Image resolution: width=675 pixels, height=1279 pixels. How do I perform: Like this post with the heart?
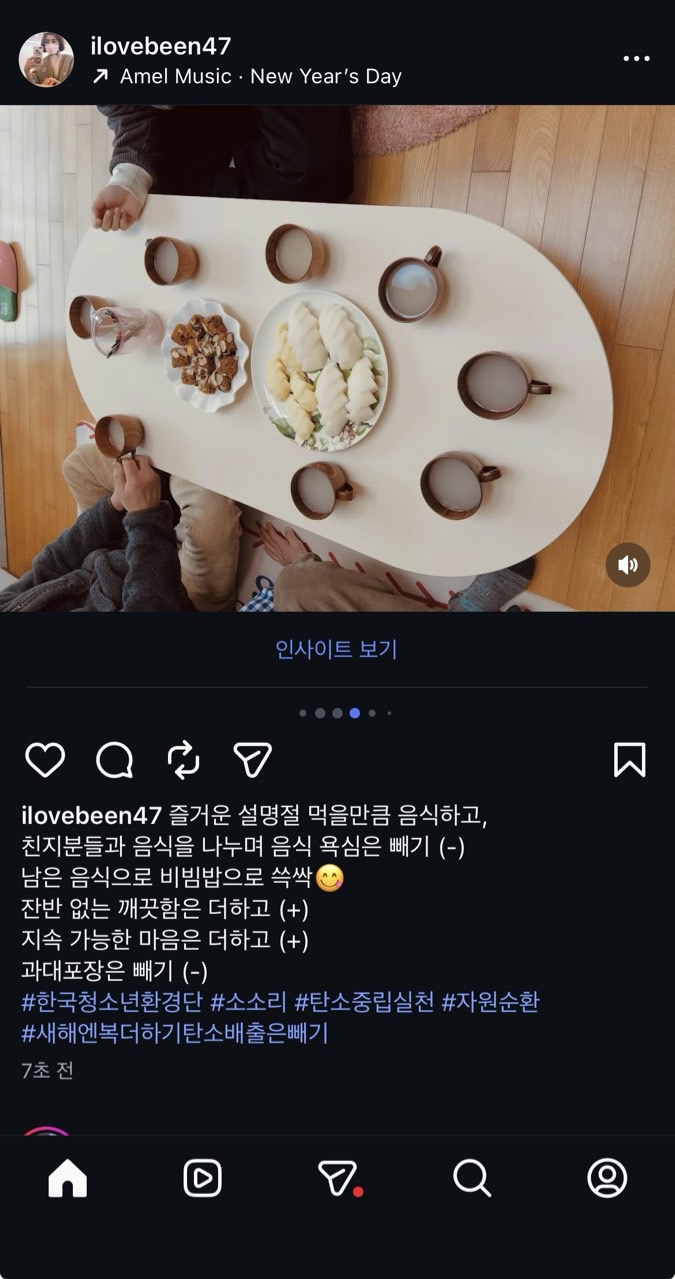[45, 761]
